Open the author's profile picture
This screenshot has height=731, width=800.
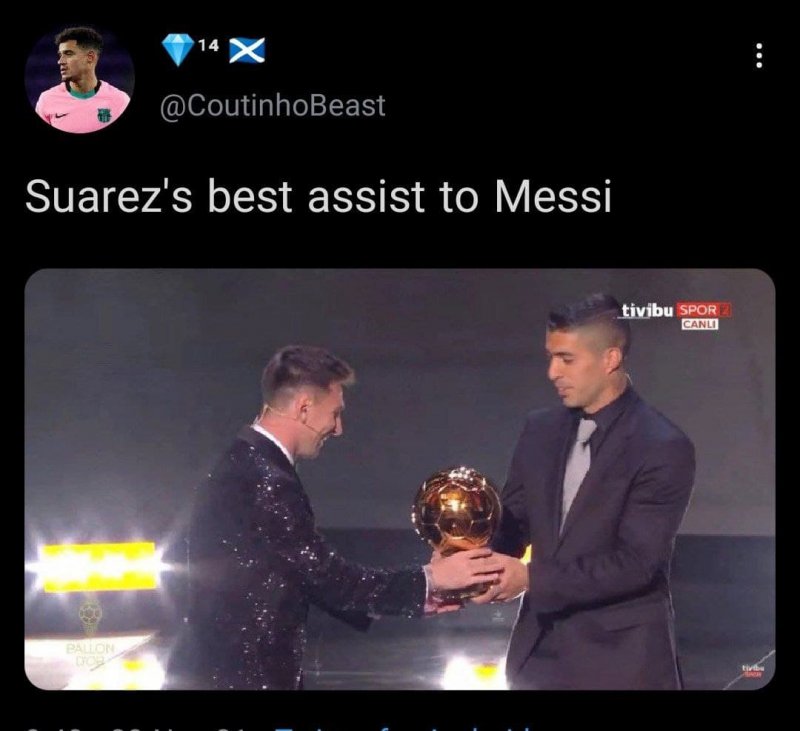(x=81, y=80)
